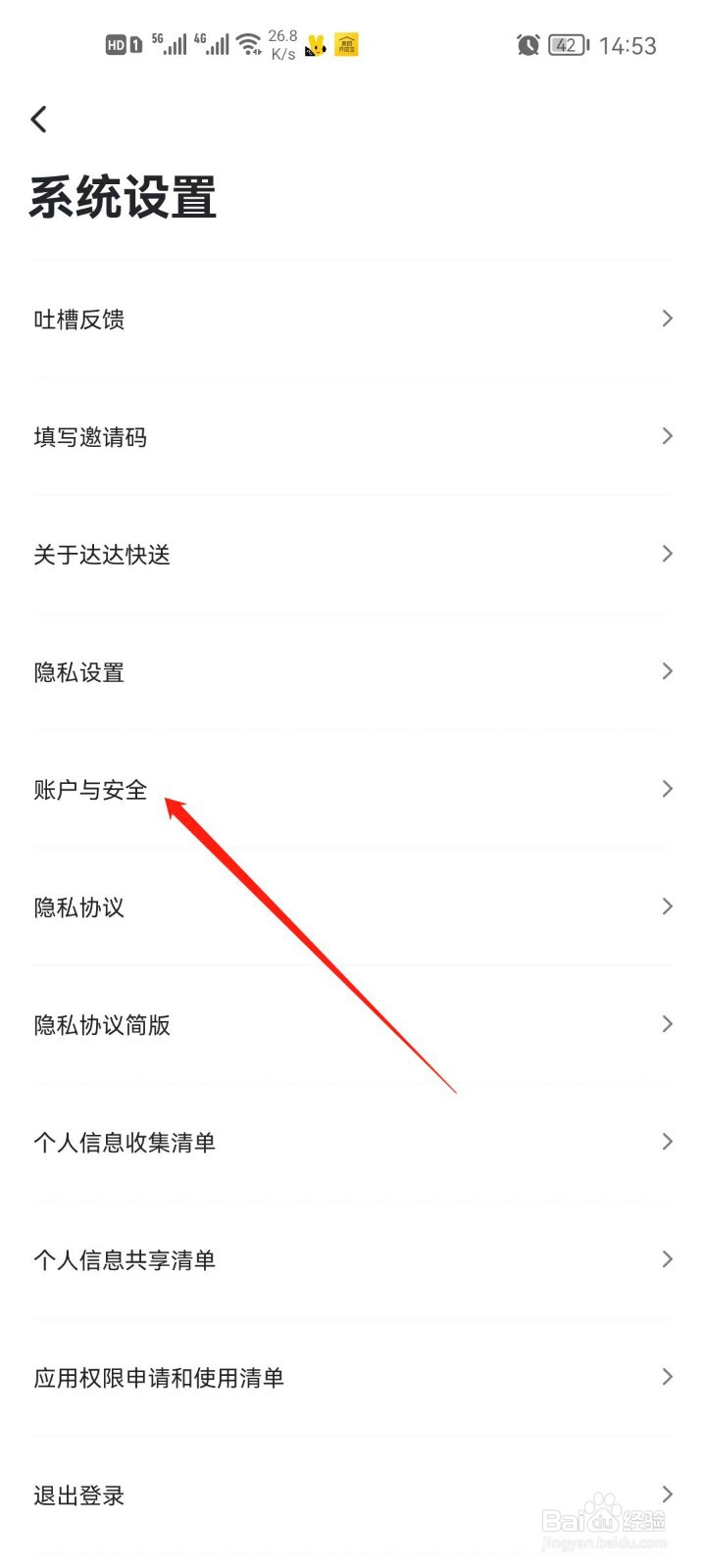Image resolution: width=706 pixels, height=1568 pixels.
Task: Expand the 吐槽反馈 row chevron
Action: click(x=667, y=318)
